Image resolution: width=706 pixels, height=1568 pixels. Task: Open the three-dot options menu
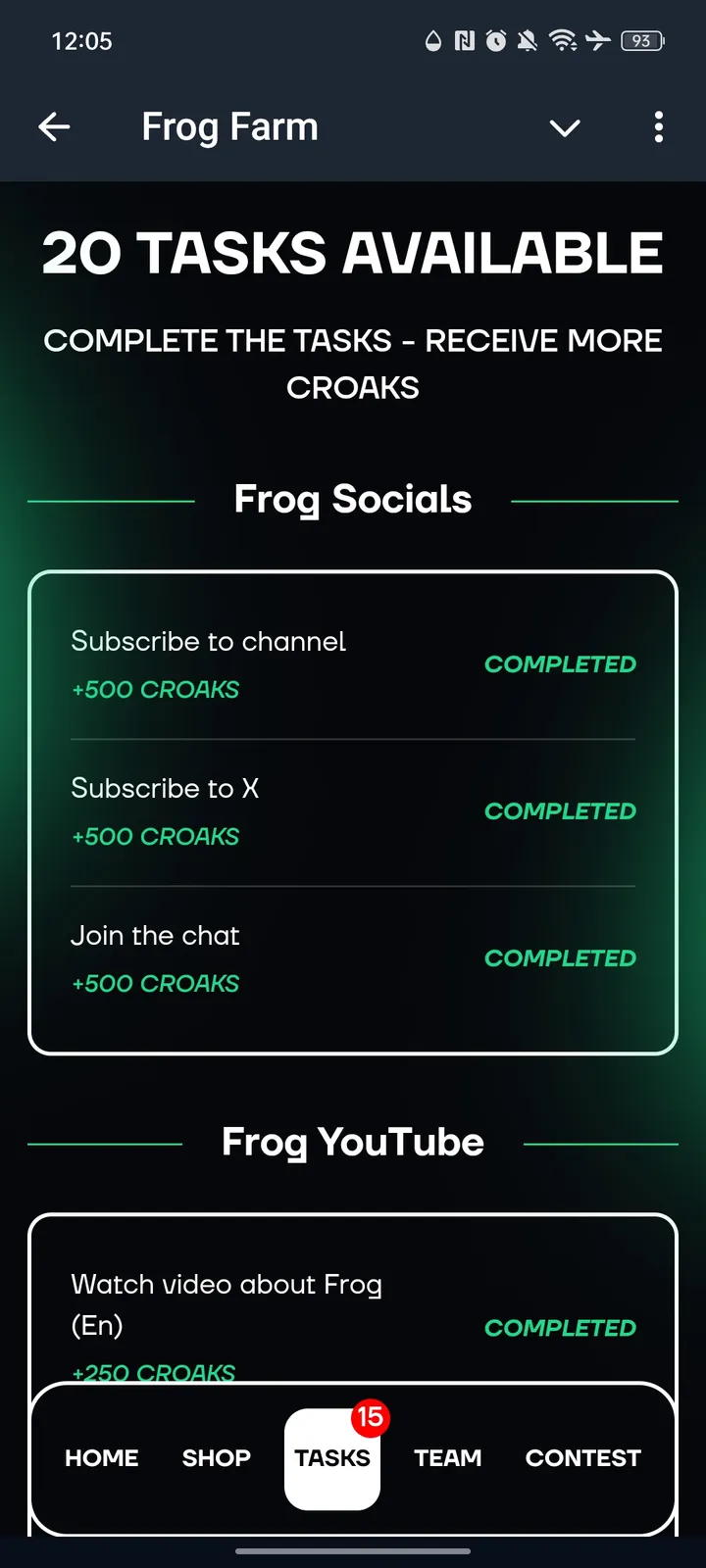point(658,127)
